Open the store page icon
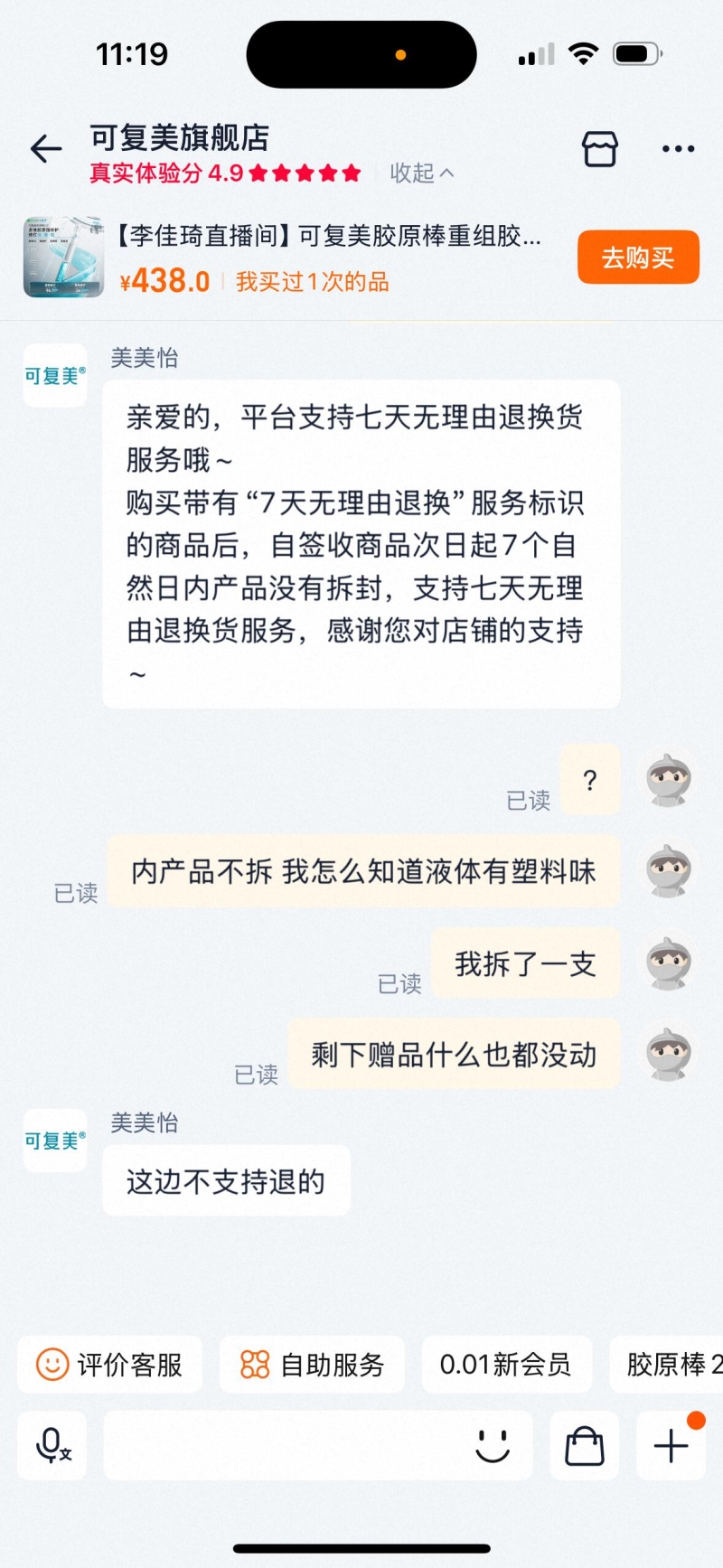This screenshot has height=1568, width=723. tap(600, 149)
